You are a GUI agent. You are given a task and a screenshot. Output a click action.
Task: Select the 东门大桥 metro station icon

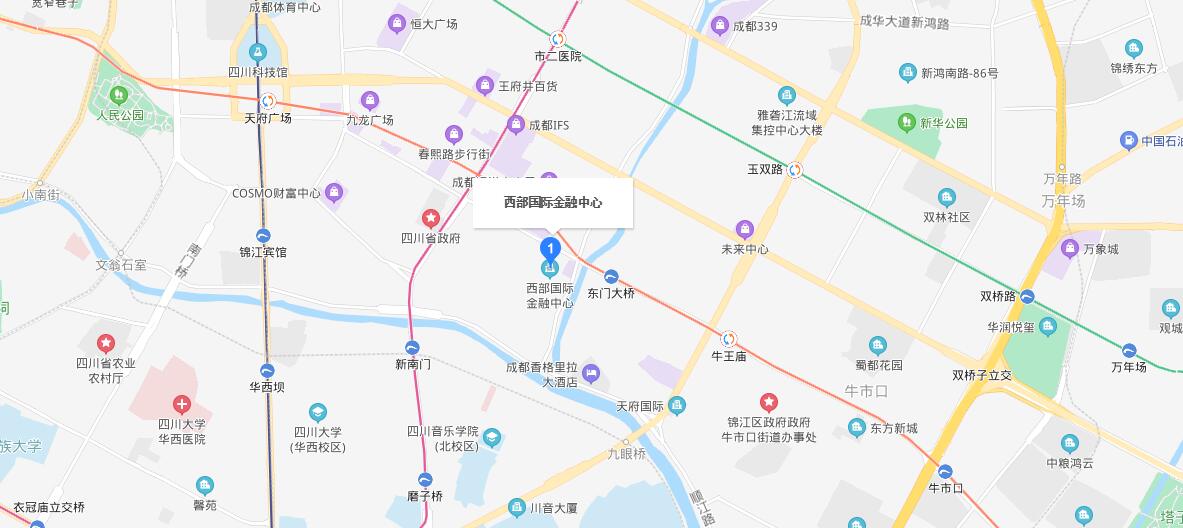point(611,276)
